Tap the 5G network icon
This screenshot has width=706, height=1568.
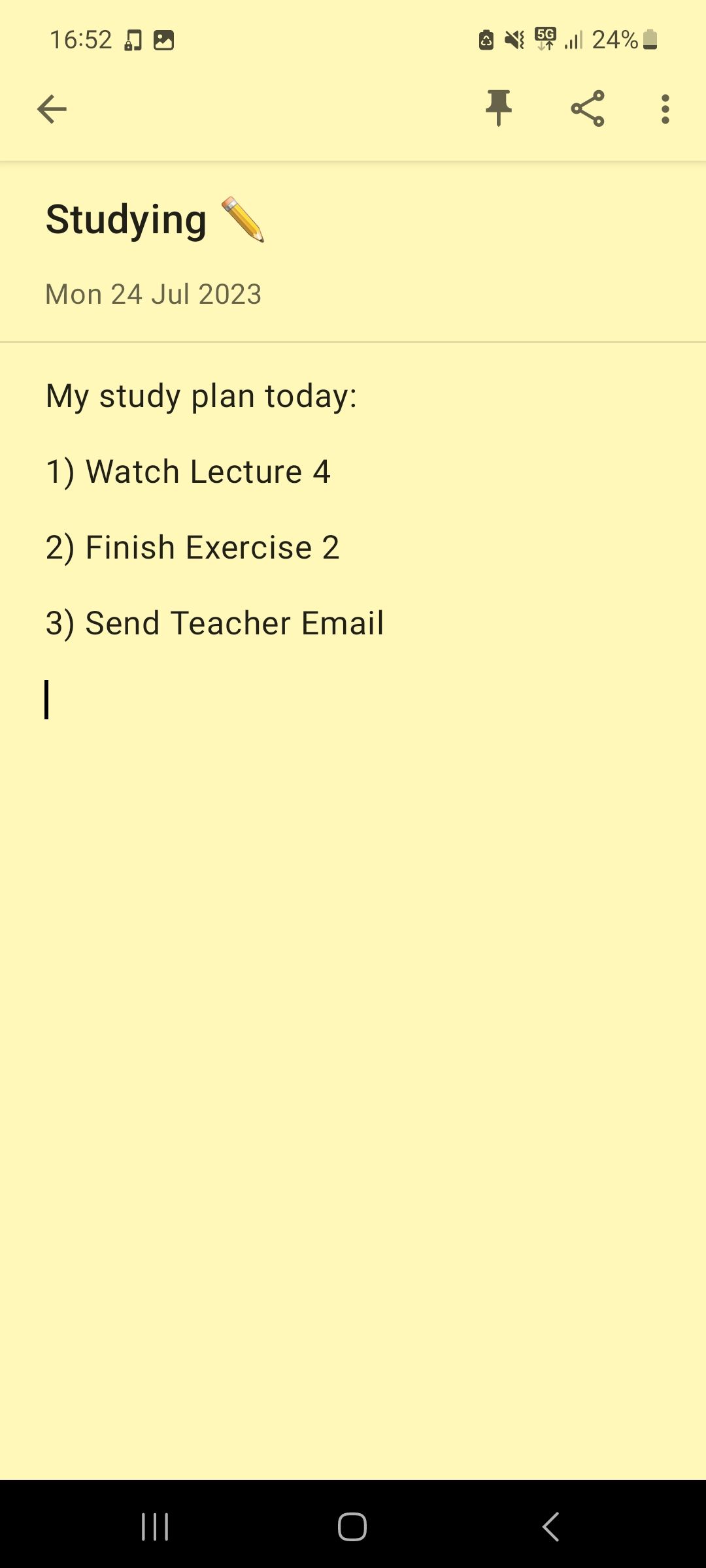pyautogui.click(x=543, y=39)
